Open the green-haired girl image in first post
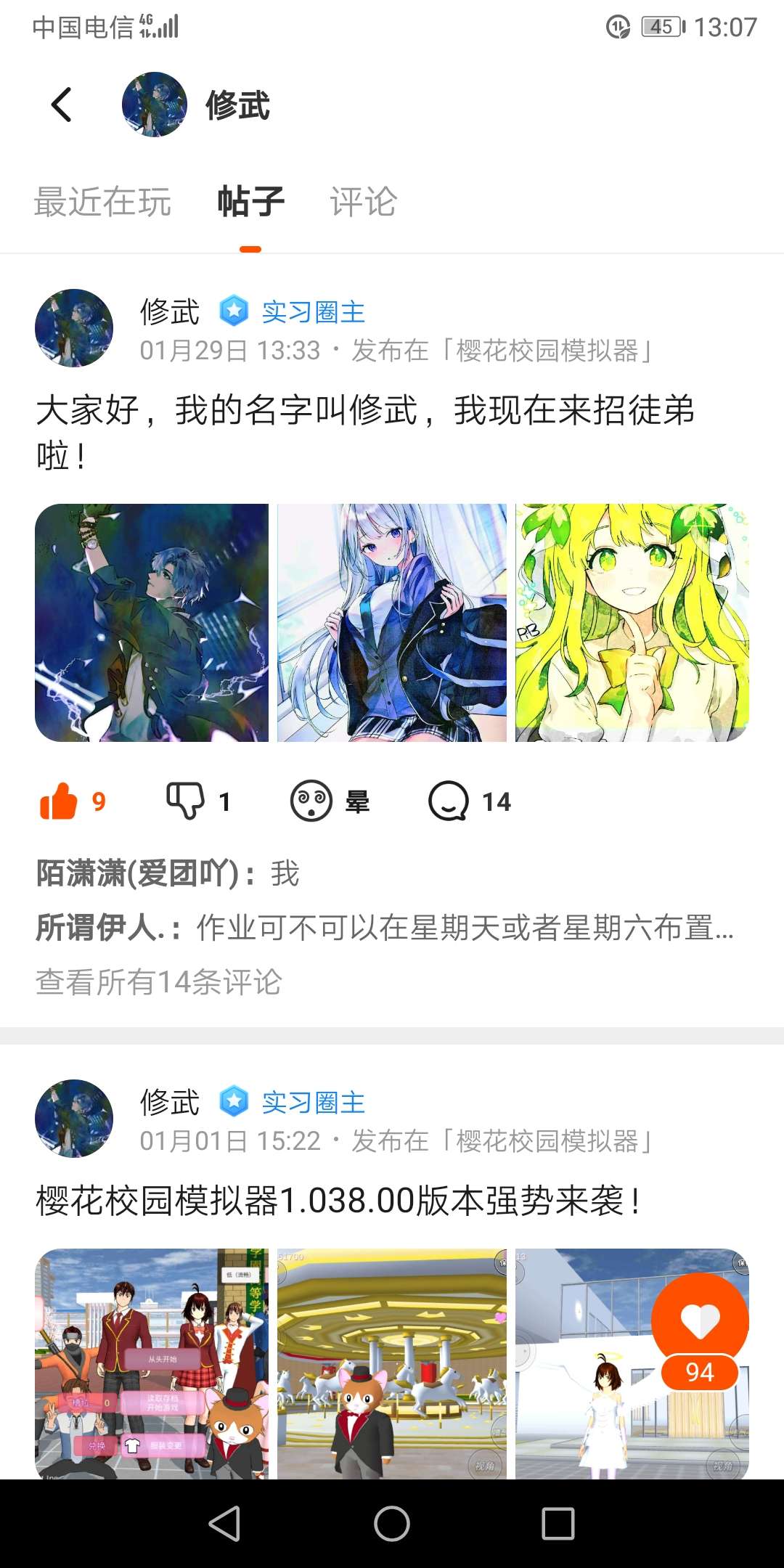The image size is (784, 1568). click(x=632, y=623)
